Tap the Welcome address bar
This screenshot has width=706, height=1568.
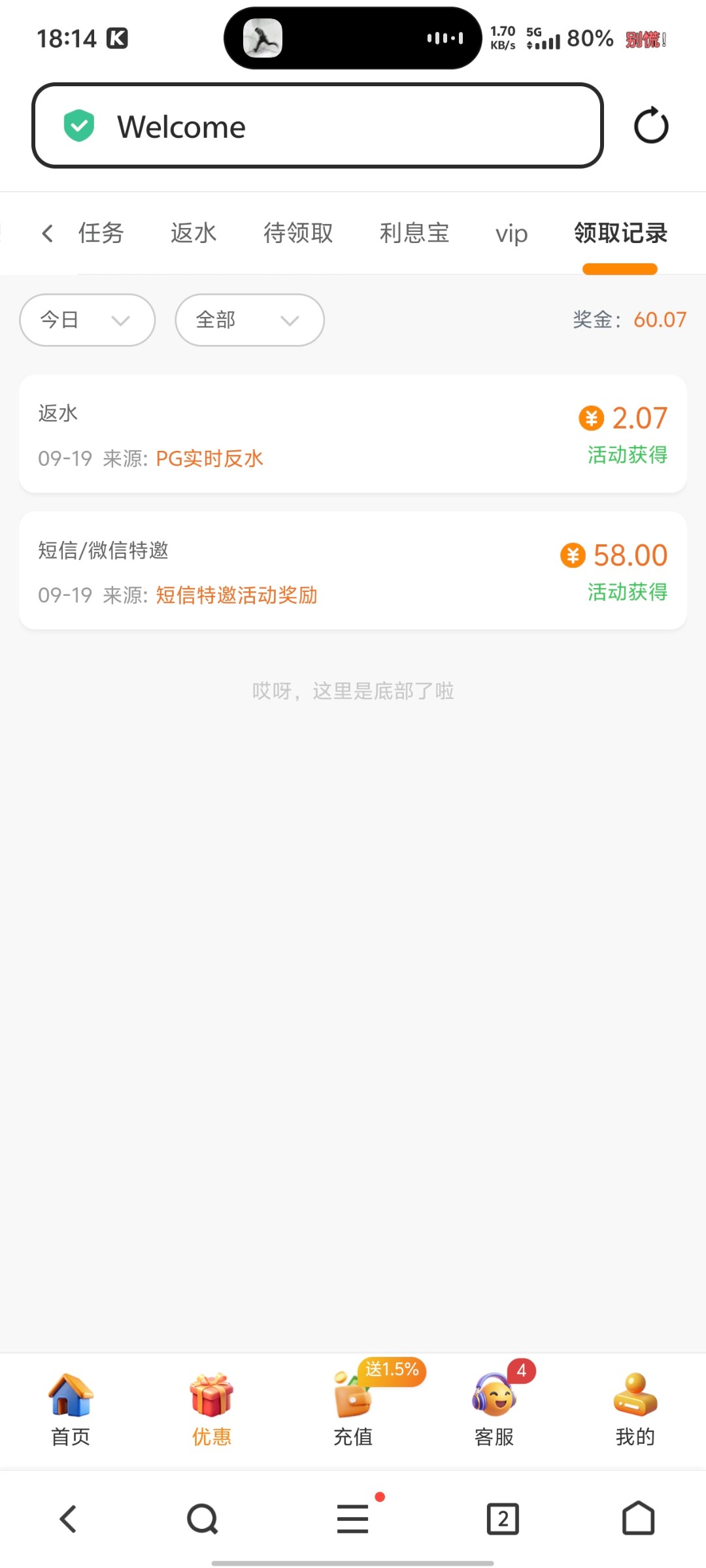coord(317,125)
